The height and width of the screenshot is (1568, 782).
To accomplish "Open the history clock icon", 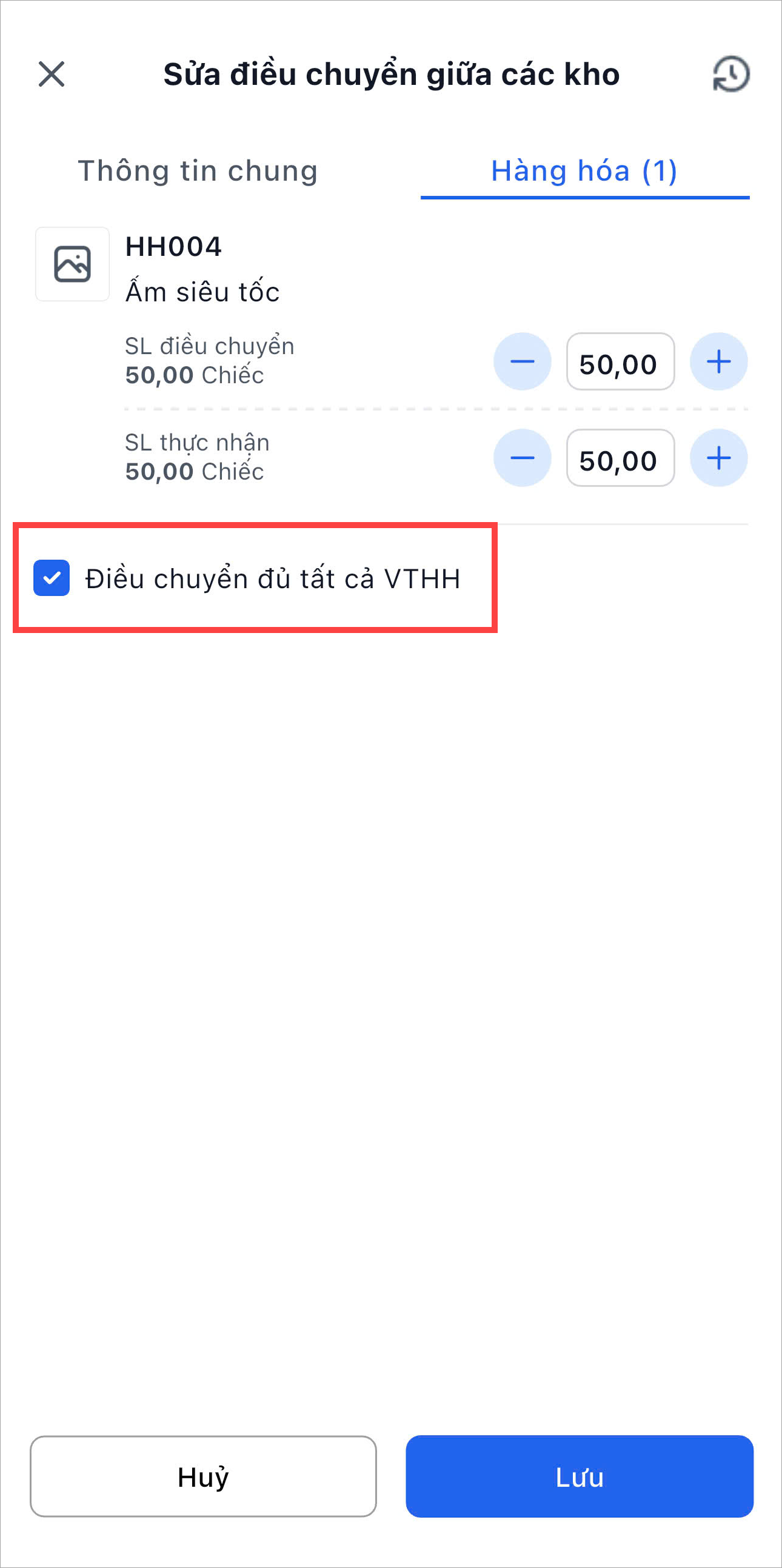I will (x=731, y=74).
